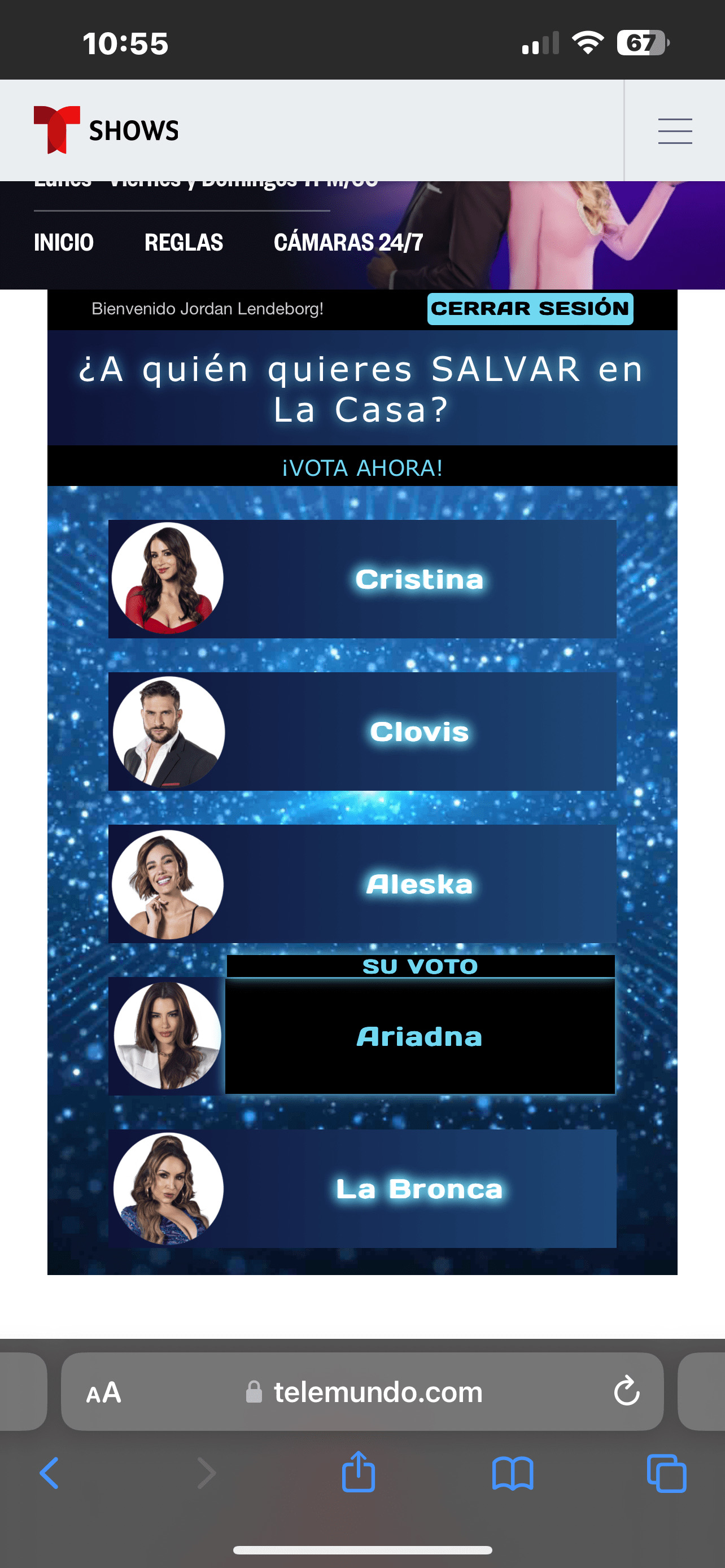Reload the telemundo.com page
725x1568 pixels.
click(x=626, y=1391)
